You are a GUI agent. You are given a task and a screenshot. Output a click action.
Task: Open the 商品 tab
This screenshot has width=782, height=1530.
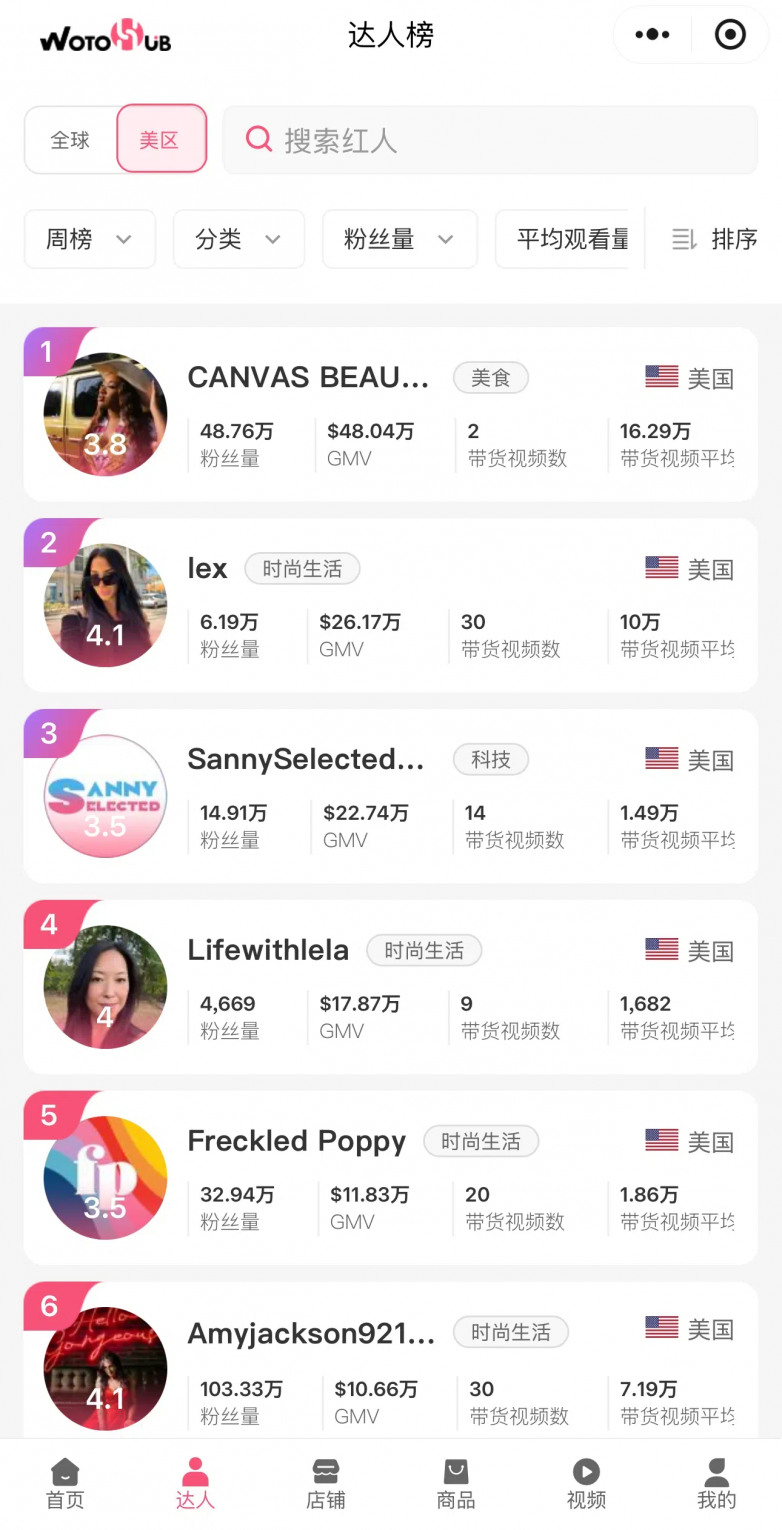[x=456, y=1483]
